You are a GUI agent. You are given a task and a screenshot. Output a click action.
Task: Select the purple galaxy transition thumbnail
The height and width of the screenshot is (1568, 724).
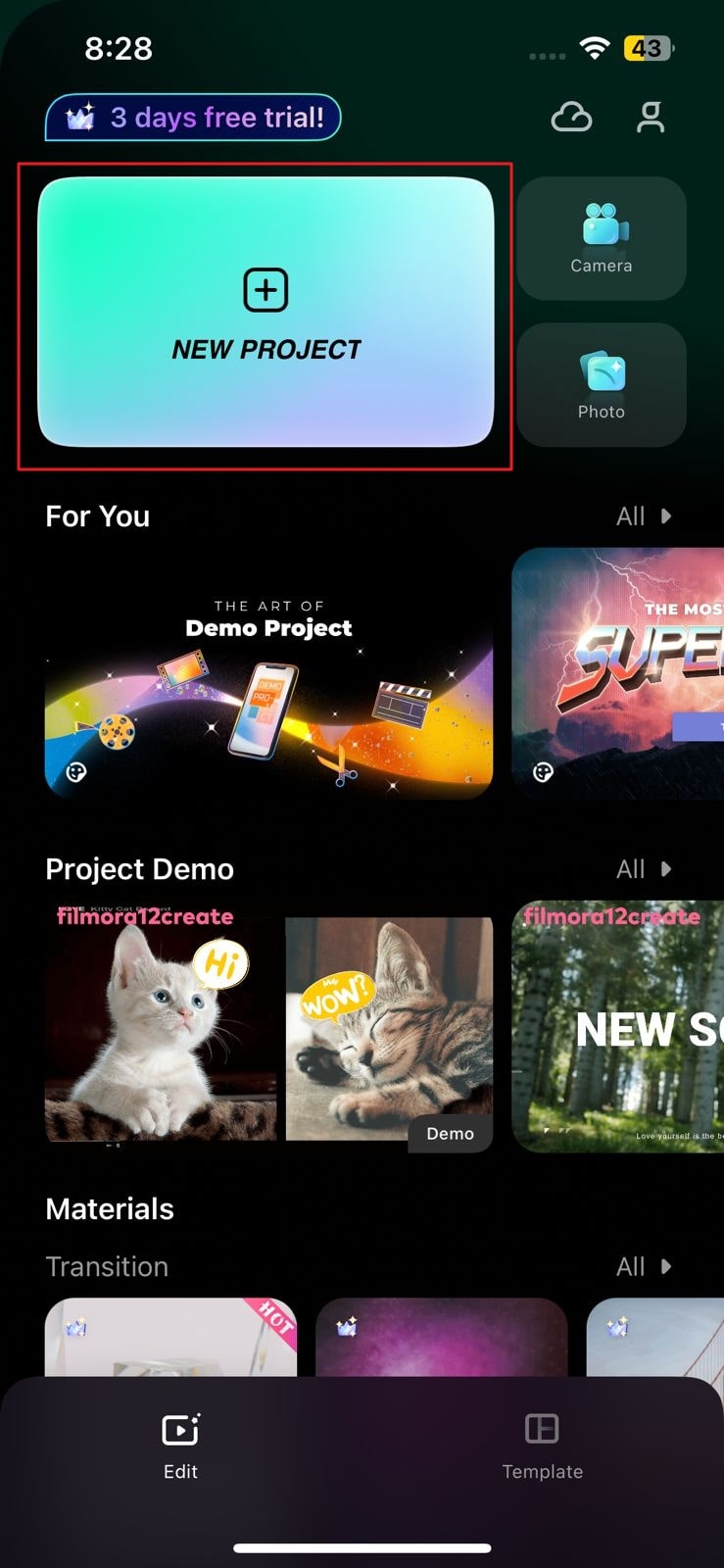(x=441, y=1337)
